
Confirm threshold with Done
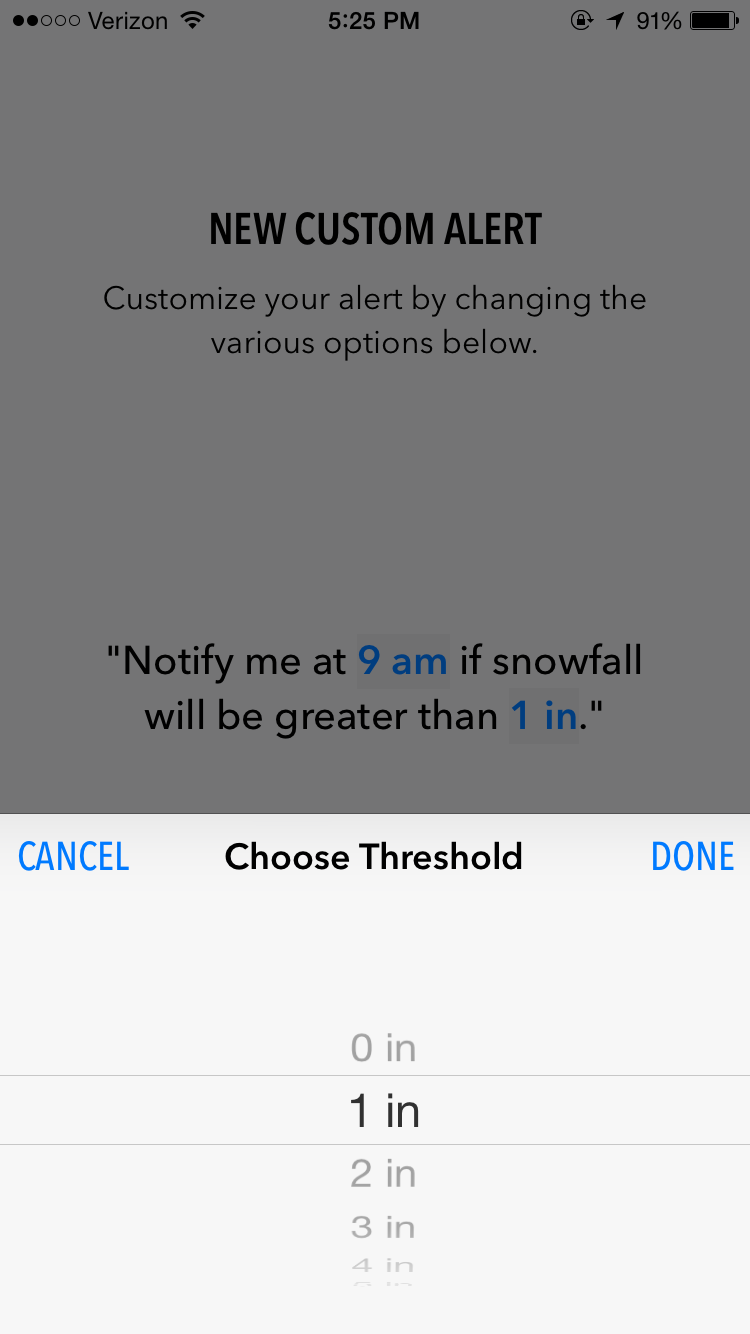692,857
